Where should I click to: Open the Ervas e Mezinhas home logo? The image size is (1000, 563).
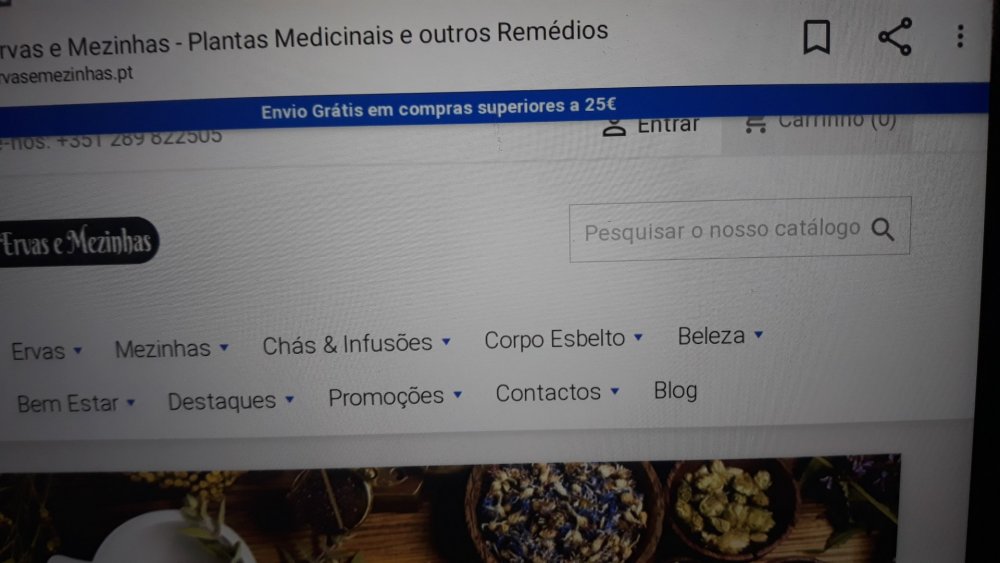78,242
